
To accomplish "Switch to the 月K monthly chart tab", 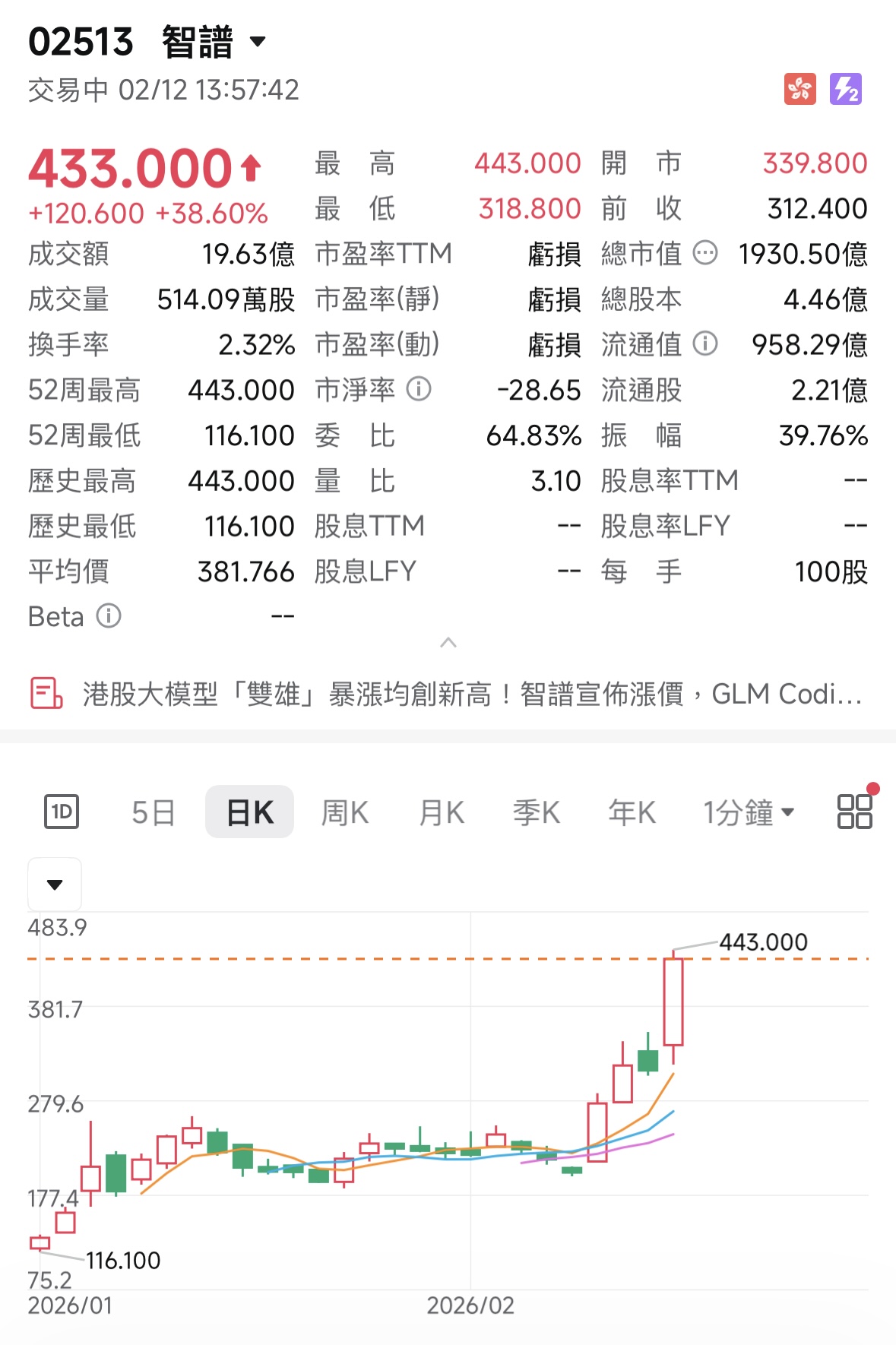I will [x=439, y=812].
